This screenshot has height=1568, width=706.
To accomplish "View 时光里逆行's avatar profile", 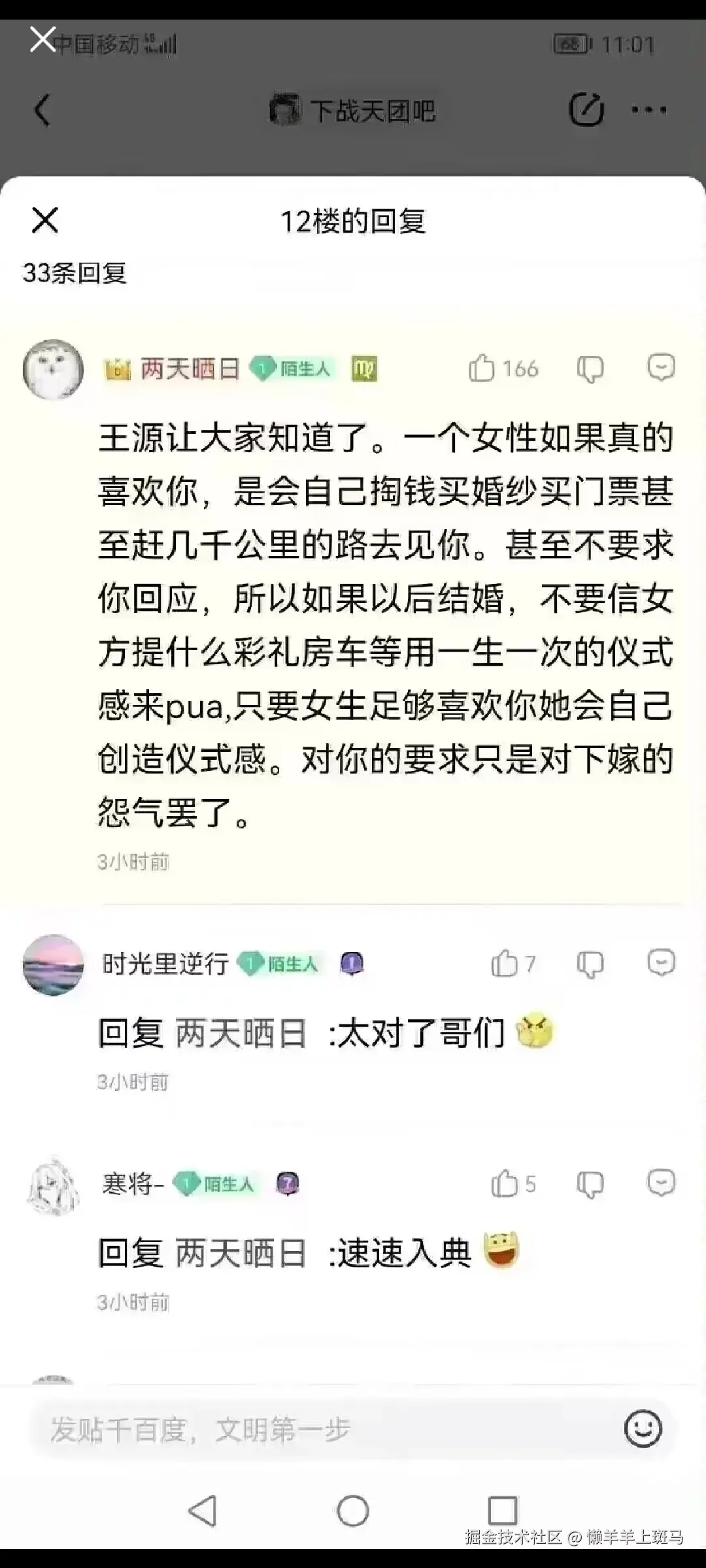I will coord(53,964).
